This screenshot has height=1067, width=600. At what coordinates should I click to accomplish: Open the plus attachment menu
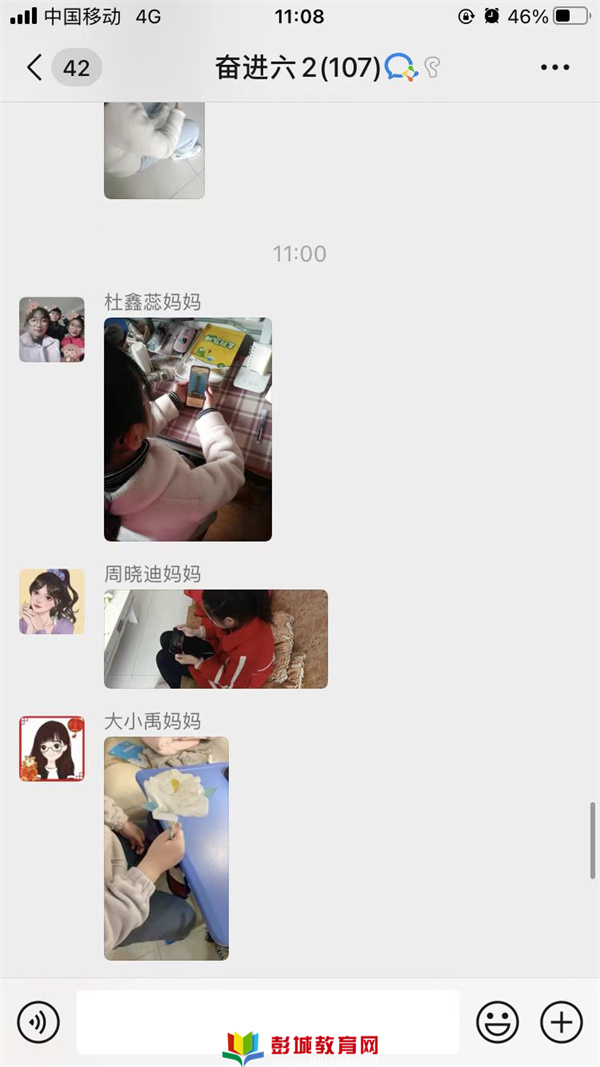click(x=561, y=1022)
